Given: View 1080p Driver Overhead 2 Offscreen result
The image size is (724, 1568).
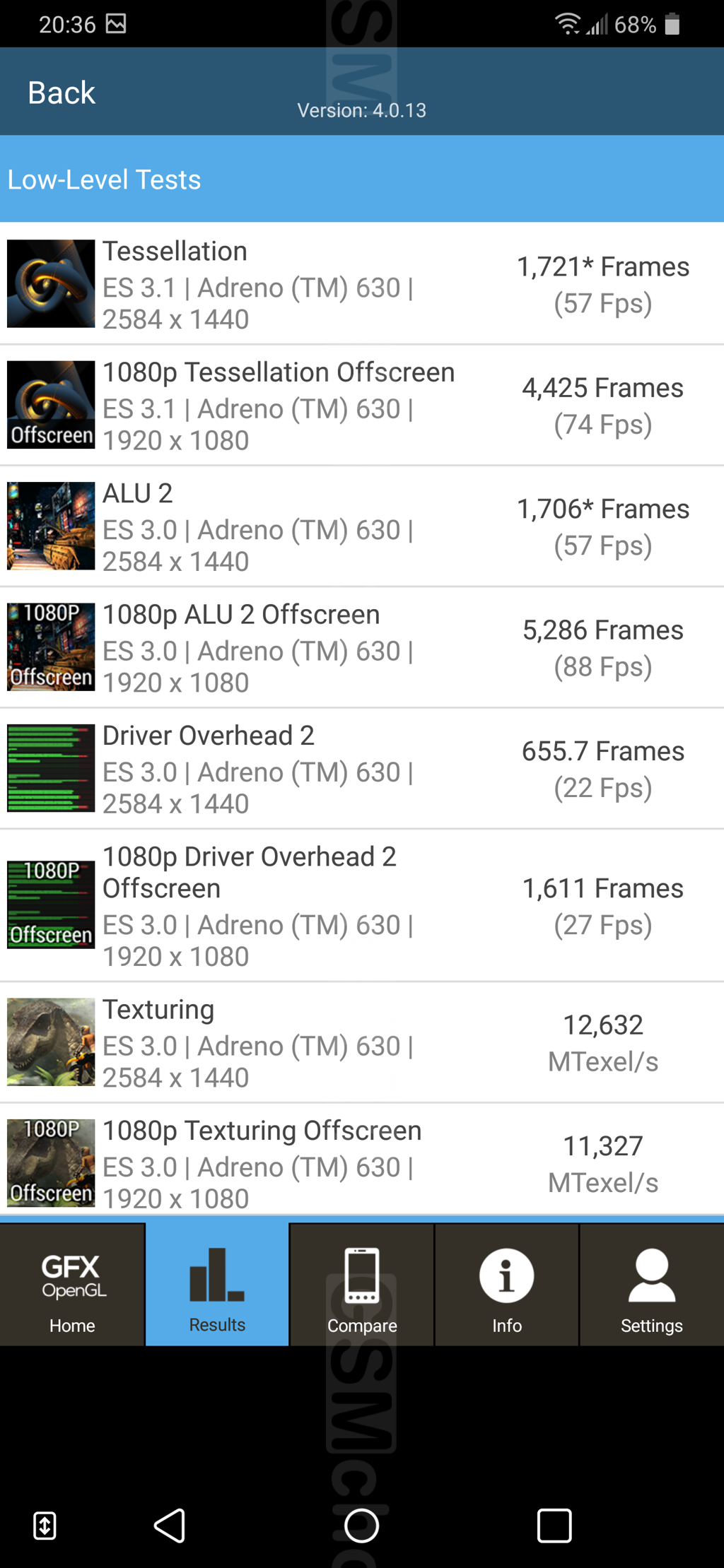Looking at the screenshot, I should pos(362,905).
